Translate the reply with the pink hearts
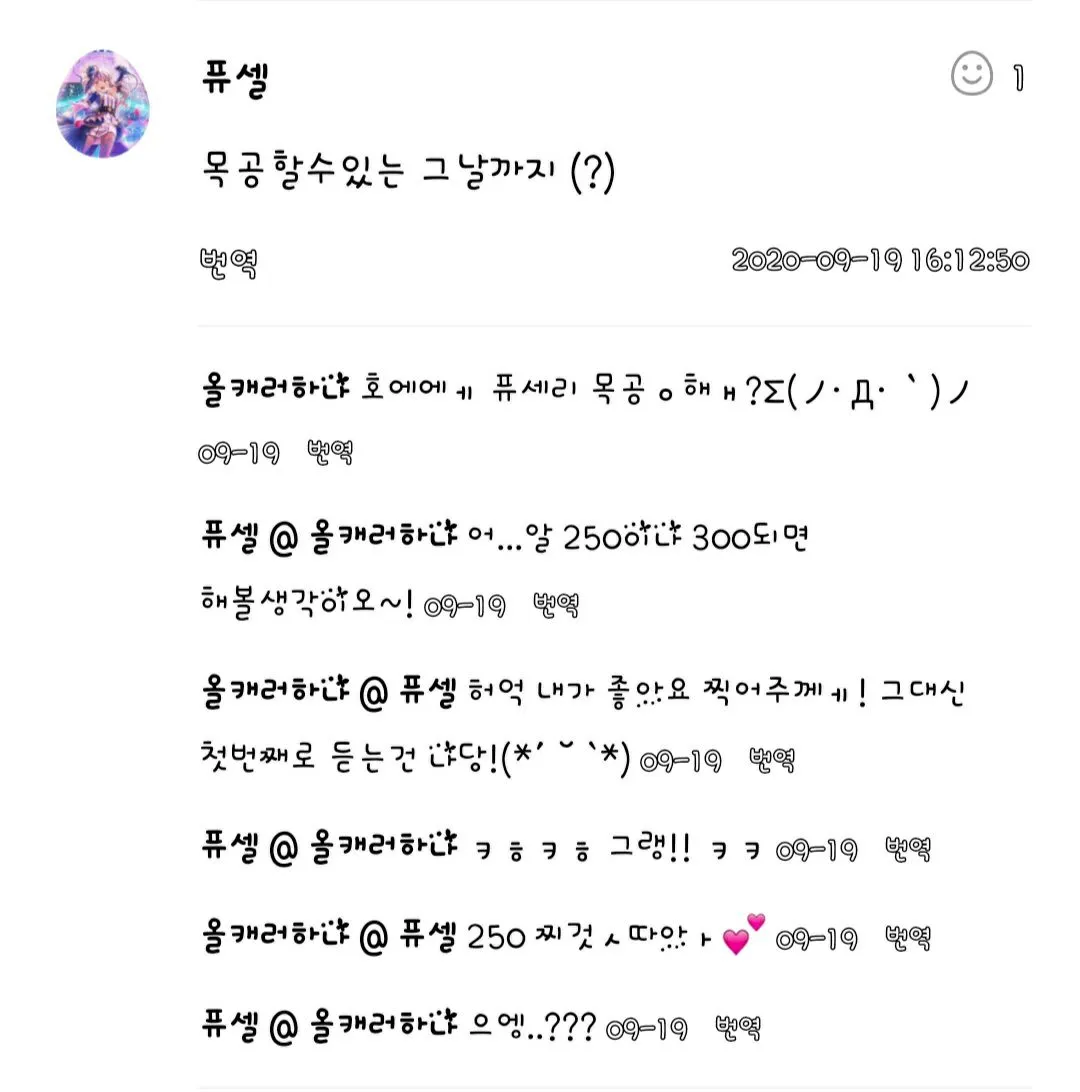 click(909, 938)
